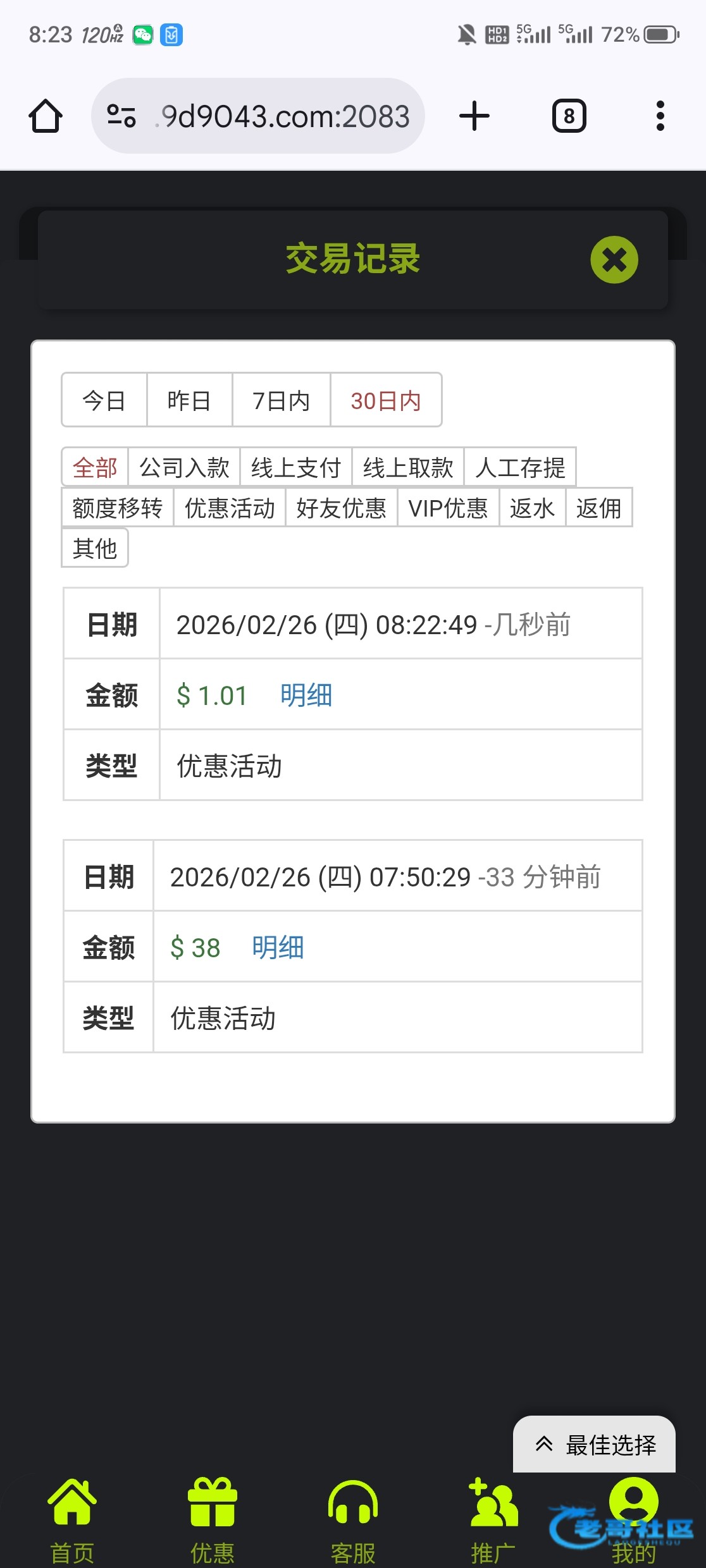
Task: Contact 客服 from the bottom bar
Action: [353, 1521]
